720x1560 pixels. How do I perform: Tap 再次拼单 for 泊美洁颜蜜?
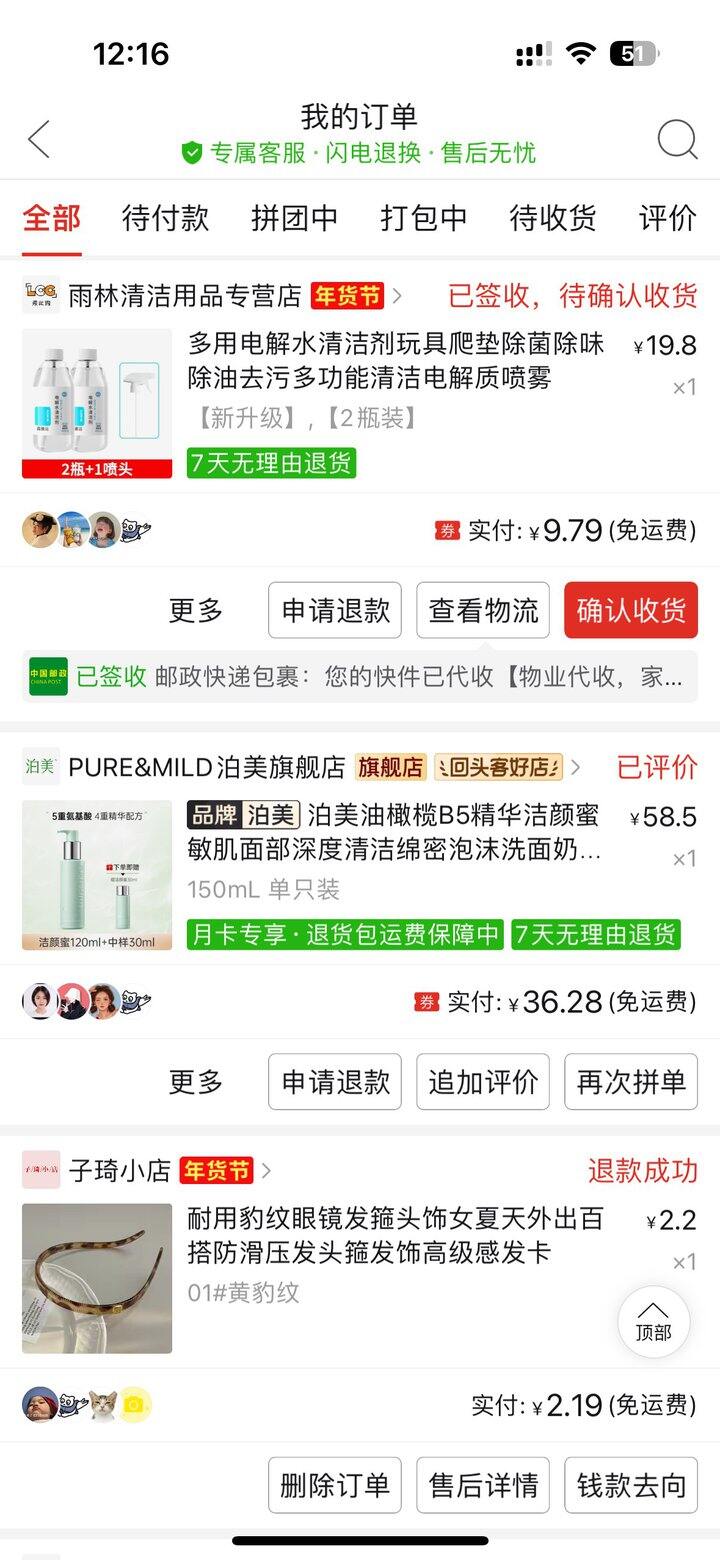631,1081
